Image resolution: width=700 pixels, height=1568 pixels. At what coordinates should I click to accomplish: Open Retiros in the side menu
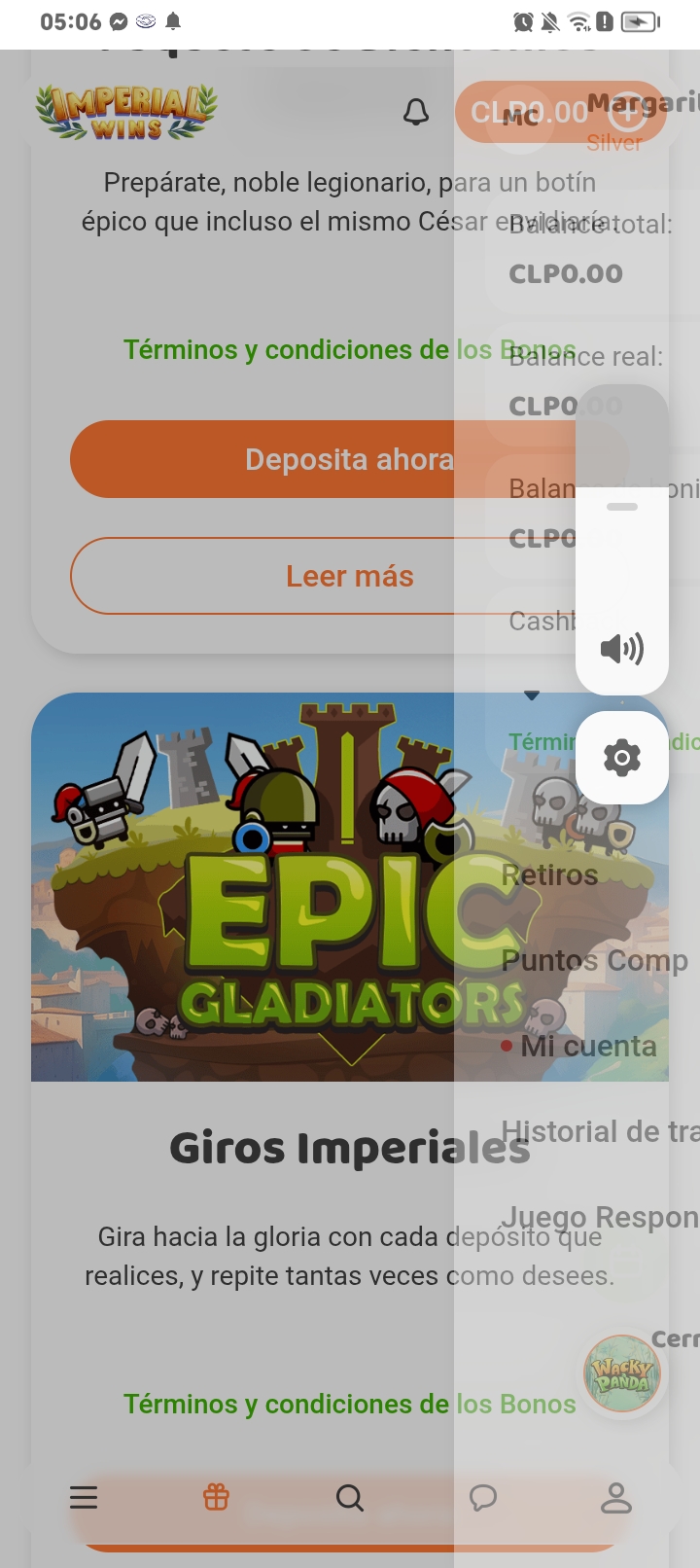[550, 875]
